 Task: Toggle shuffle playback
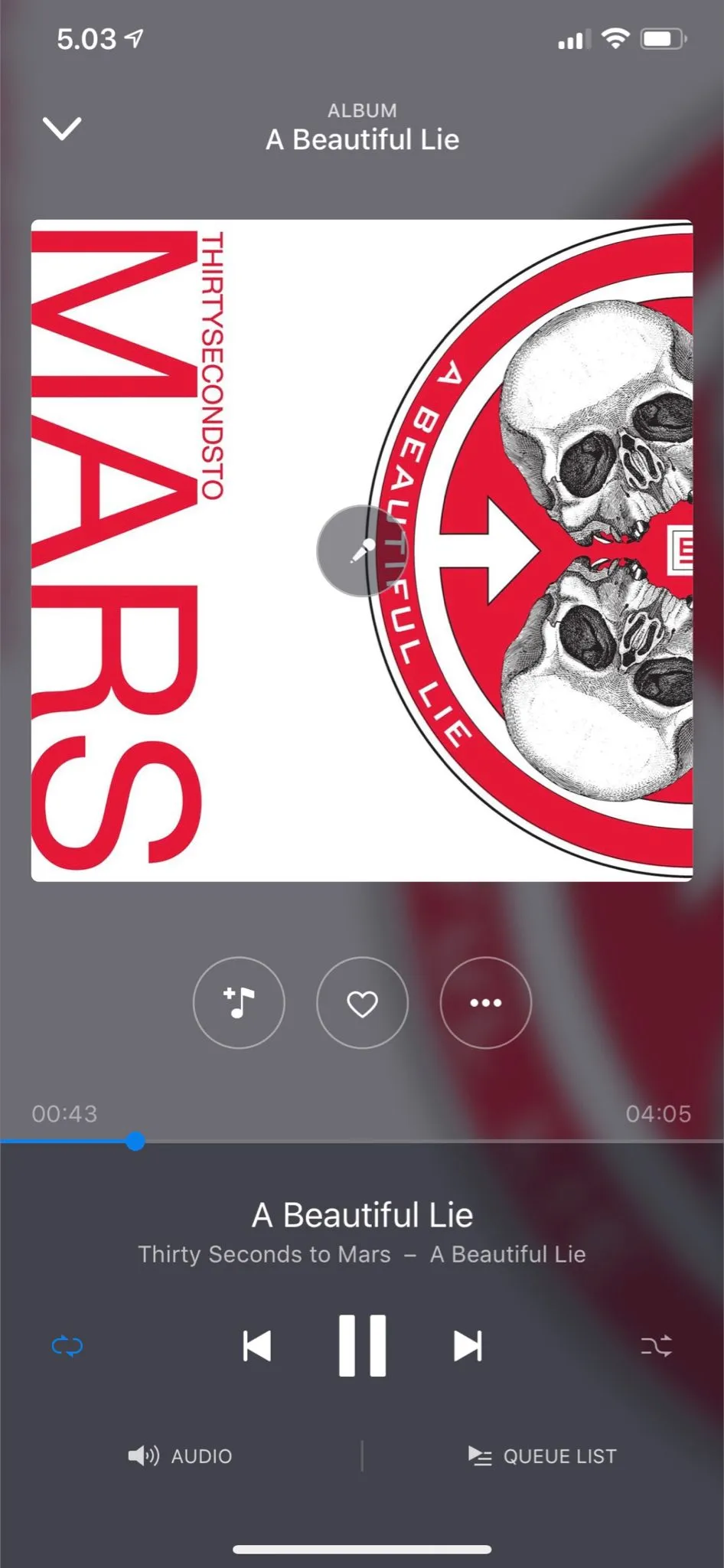(656, 1346)
